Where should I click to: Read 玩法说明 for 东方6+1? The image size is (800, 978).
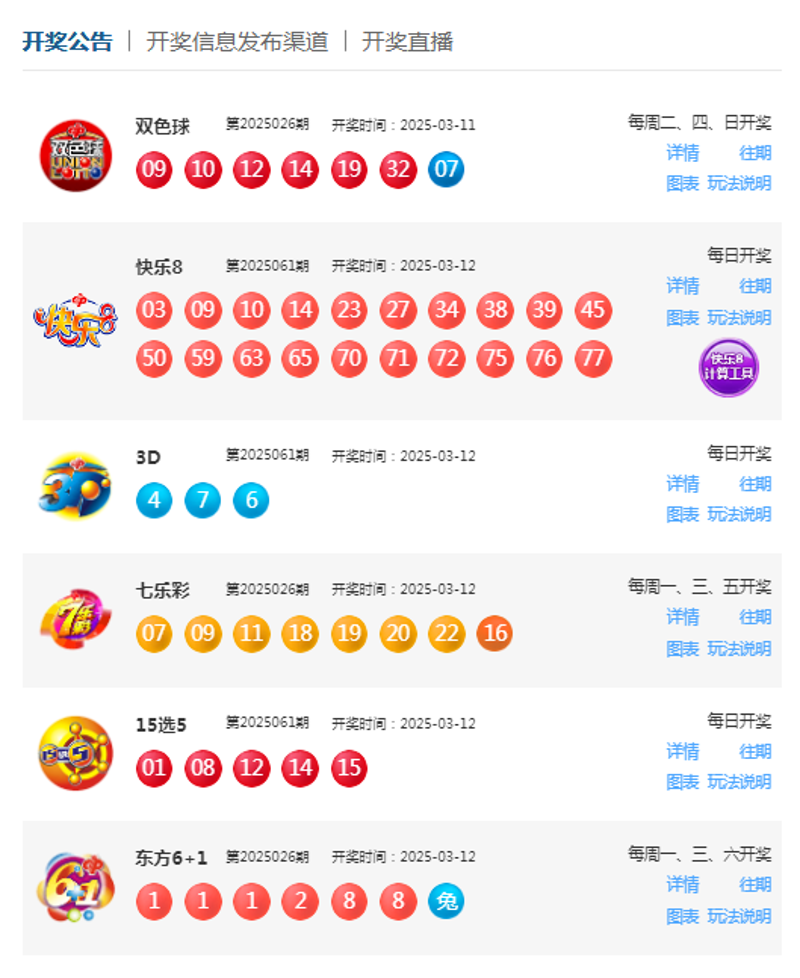[739, 916]
